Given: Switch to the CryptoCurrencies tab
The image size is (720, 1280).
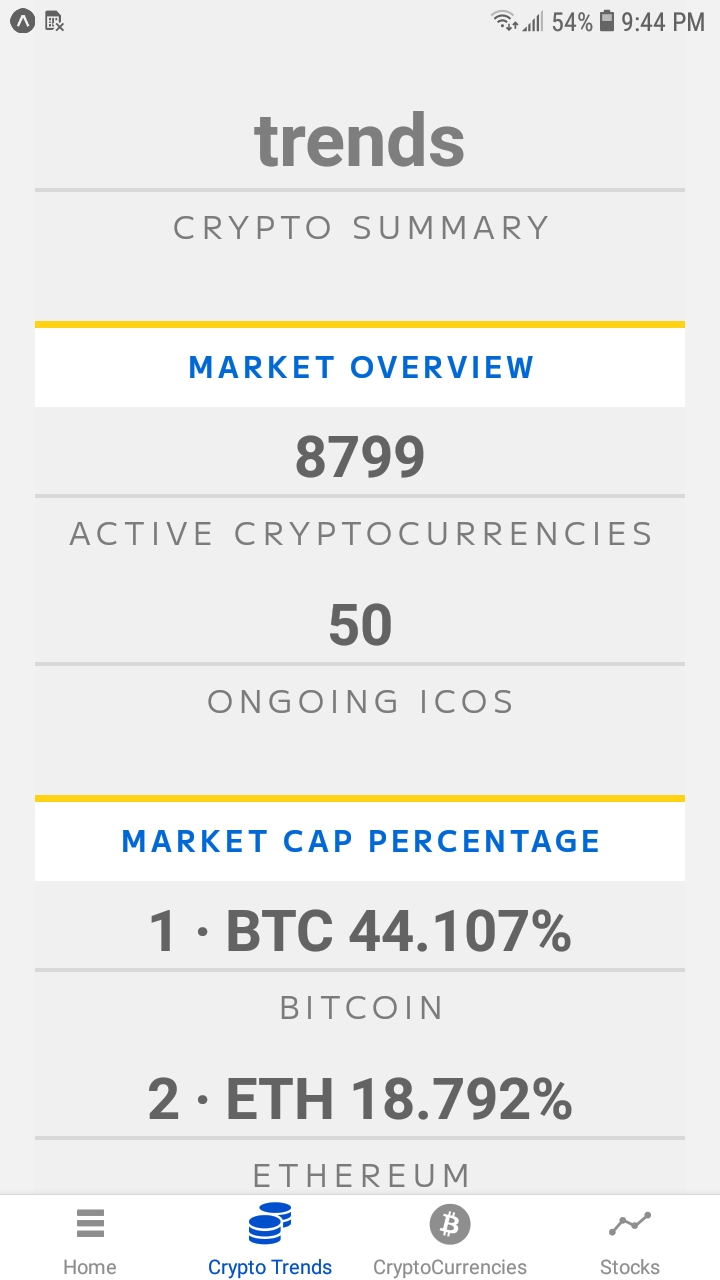Looking at the screenshot, I should (x=450, y=1239).
